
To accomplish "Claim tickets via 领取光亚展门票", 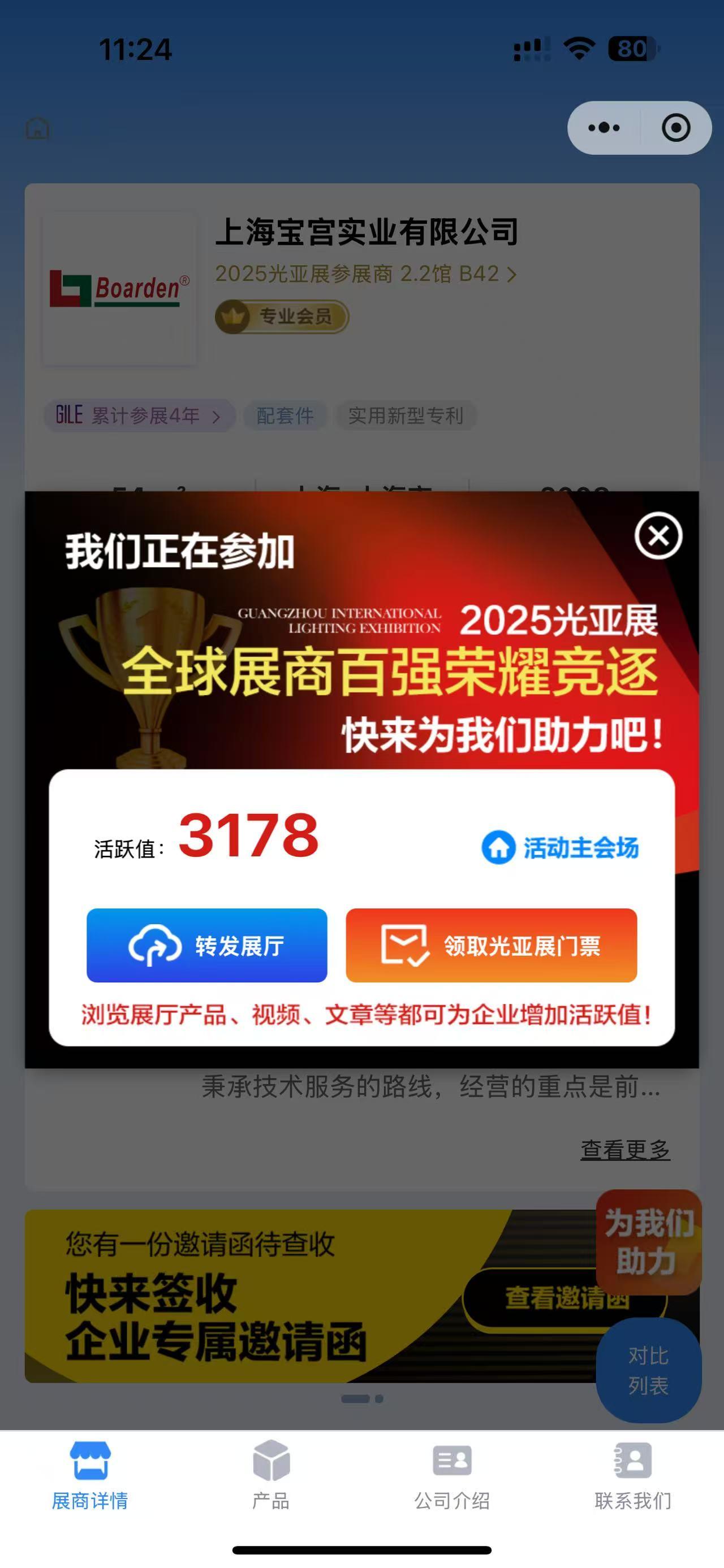I will tap(492, 945).
